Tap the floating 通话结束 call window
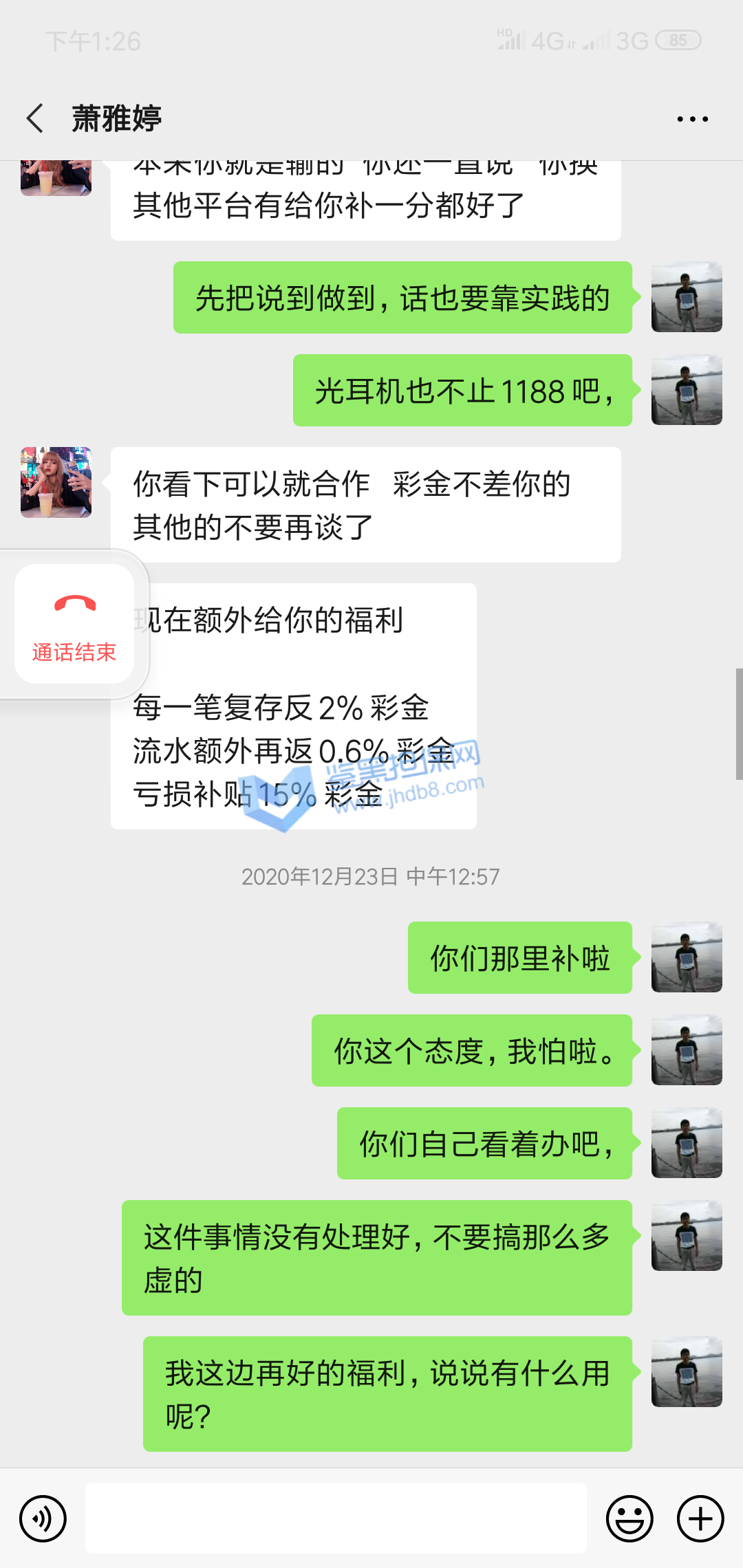Screen dimensions: 743x1568 [74, 624]
